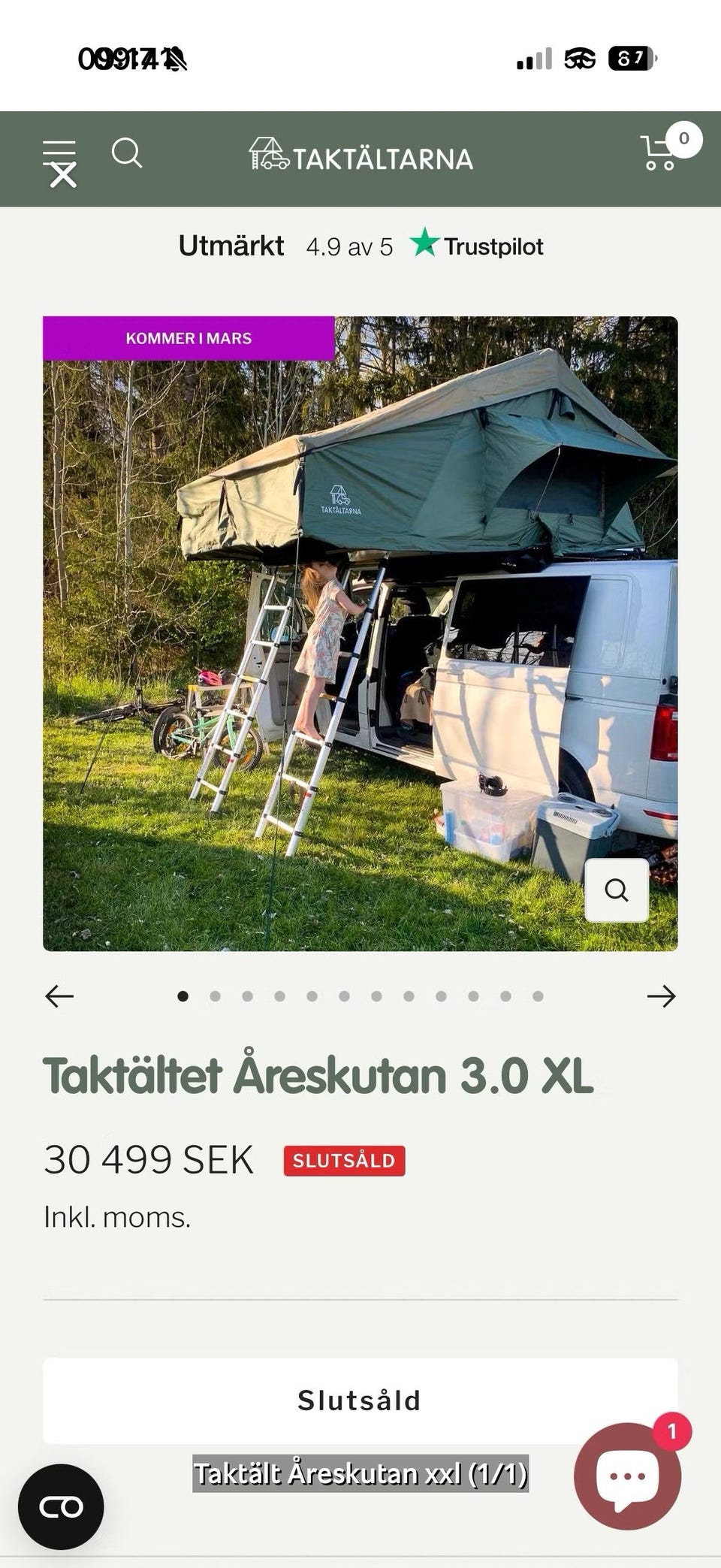
Task: Open the search function
Action: (127, 154)
